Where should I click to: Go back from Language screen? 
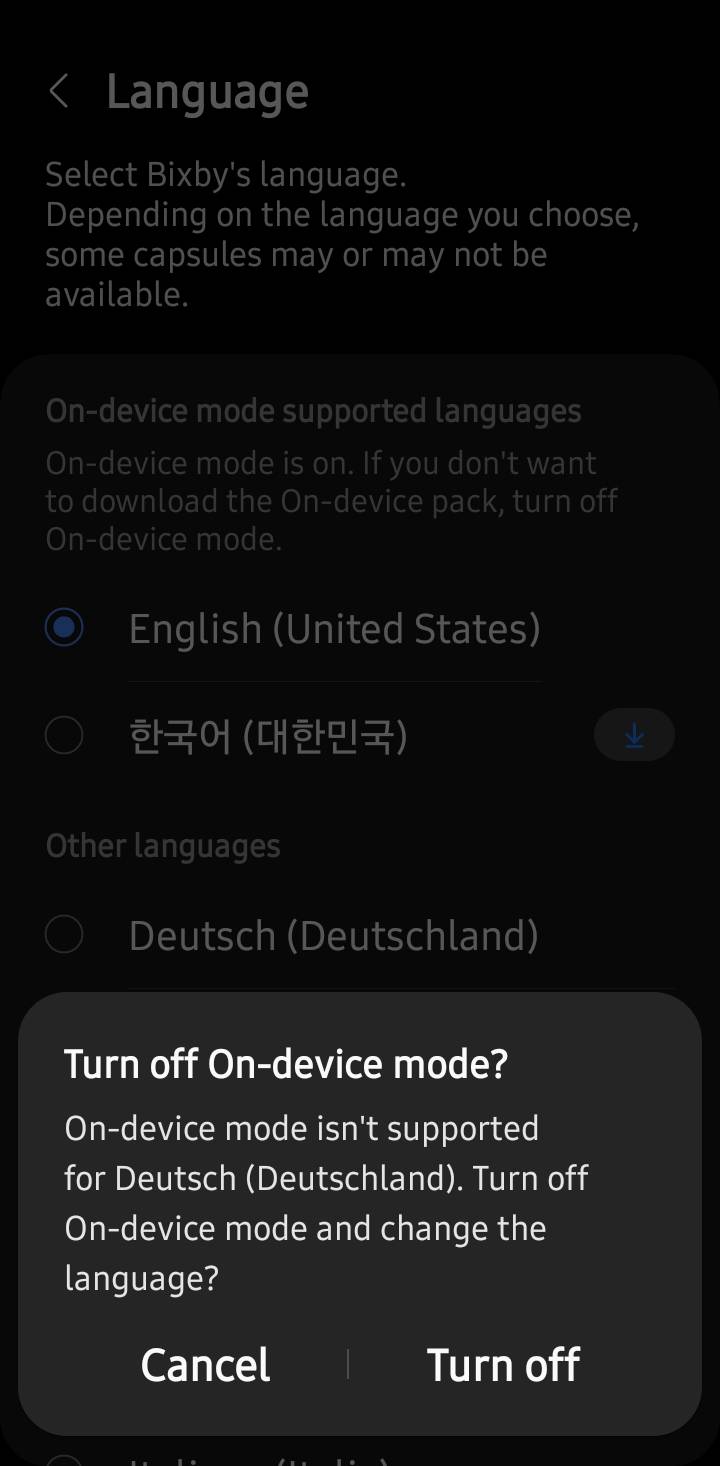coord(59,92)
